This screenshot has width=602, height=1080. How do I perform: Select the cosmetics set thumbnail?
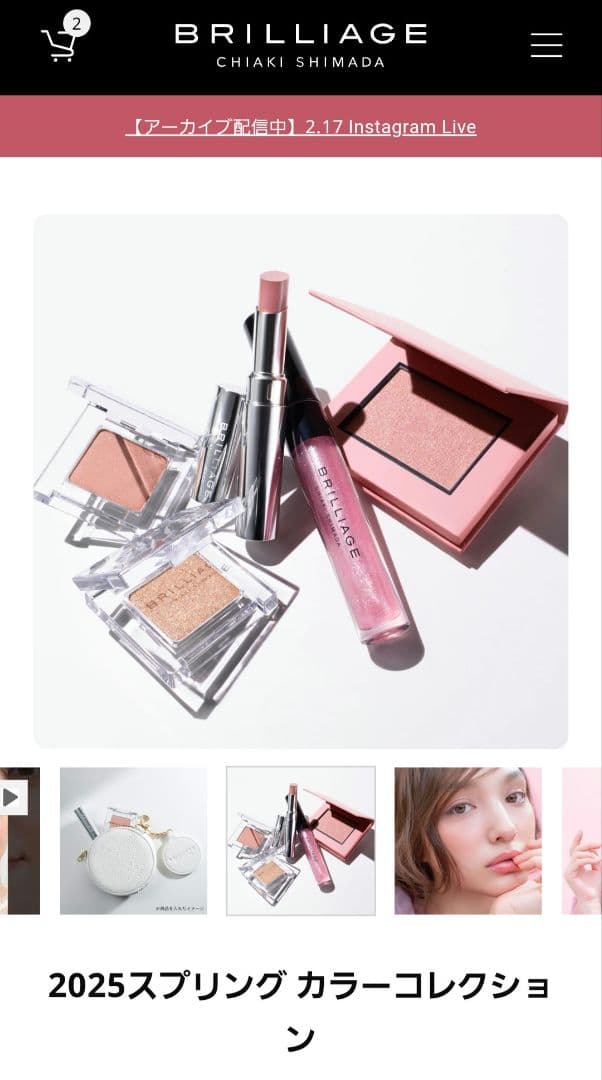[x=301, y=841]
